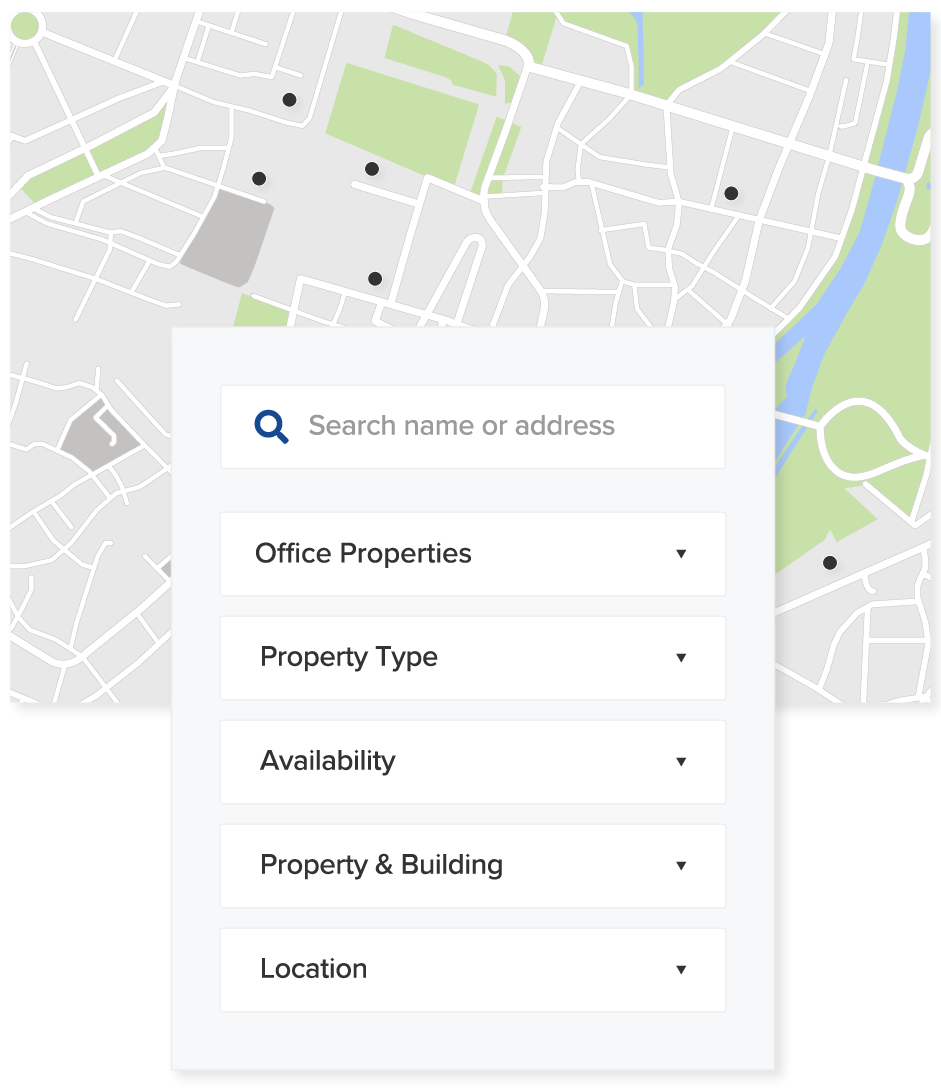Select the property marker near the top green park
This screenshot has height=1091, width=941.
click(373, 168)
